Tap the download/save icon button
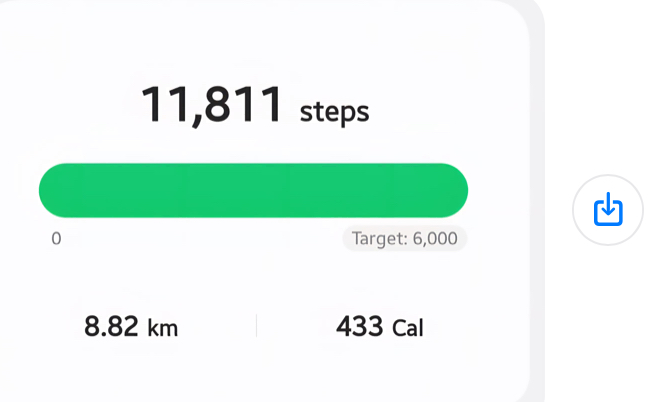The height and width of the screenshot is (402, 670). (x=608, y=210)
